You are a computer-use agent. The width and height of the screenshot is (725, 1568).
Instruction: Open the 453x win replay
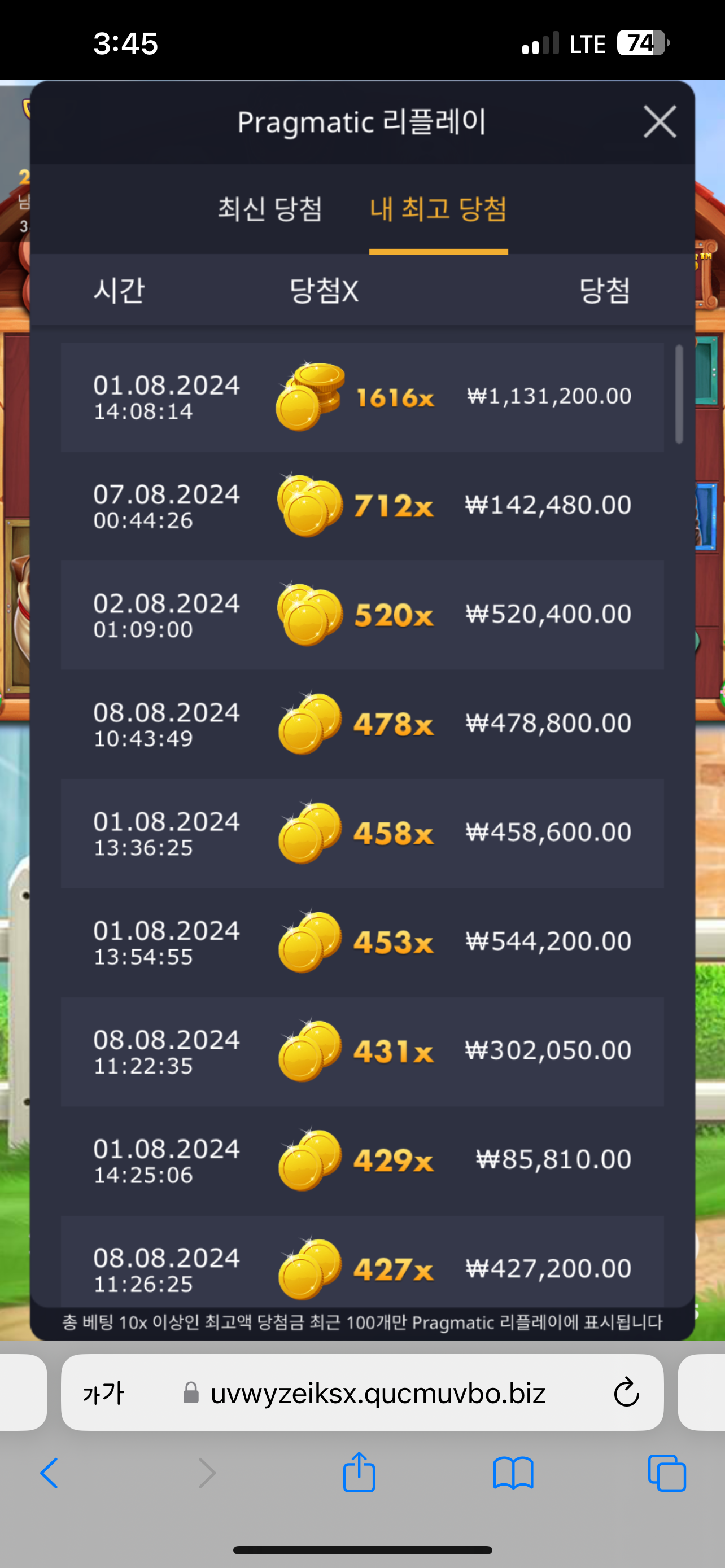pos(362,941)
